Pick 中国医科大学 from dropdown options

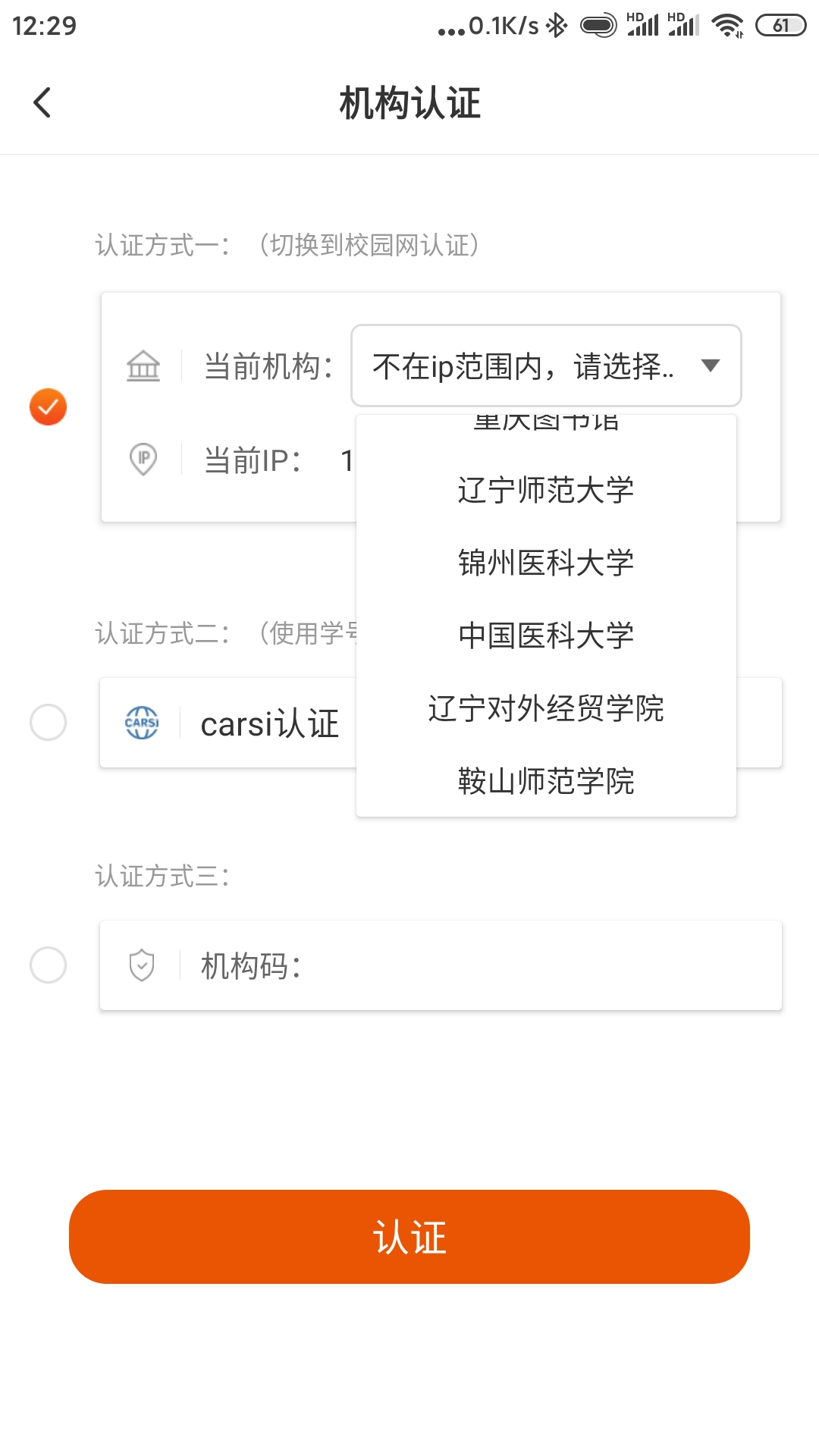(x=546, y=635)
